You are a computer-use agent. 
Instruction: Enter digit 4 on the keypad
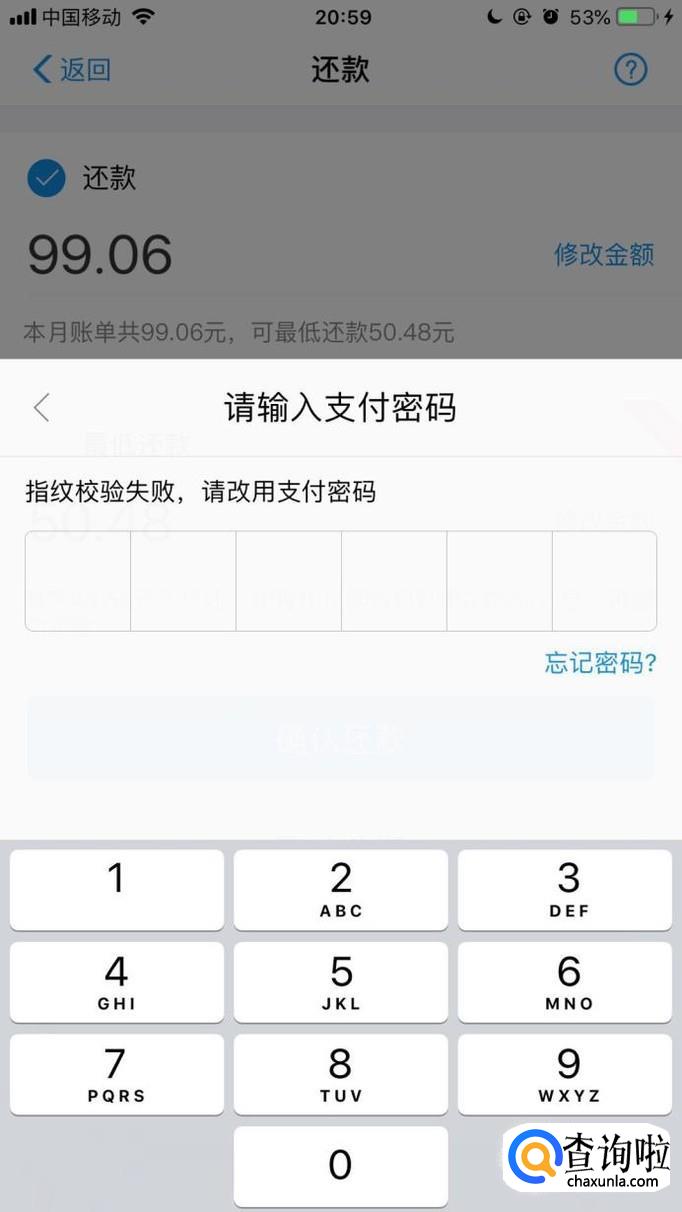(117, 982)
